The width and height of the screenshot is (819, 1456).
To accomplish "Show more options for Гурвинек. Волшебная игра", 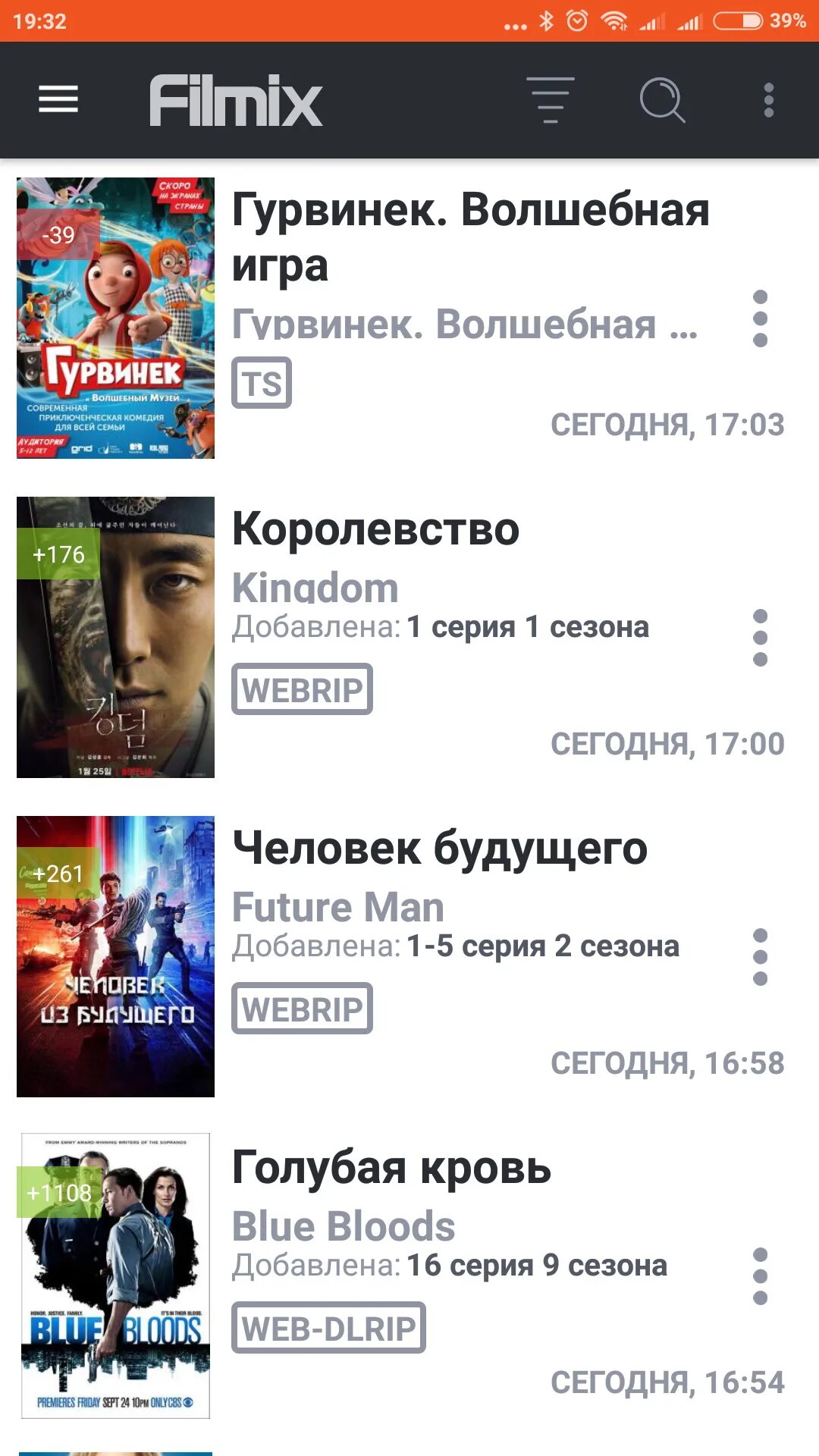I will pyautogui.click(x=760, y=318).
